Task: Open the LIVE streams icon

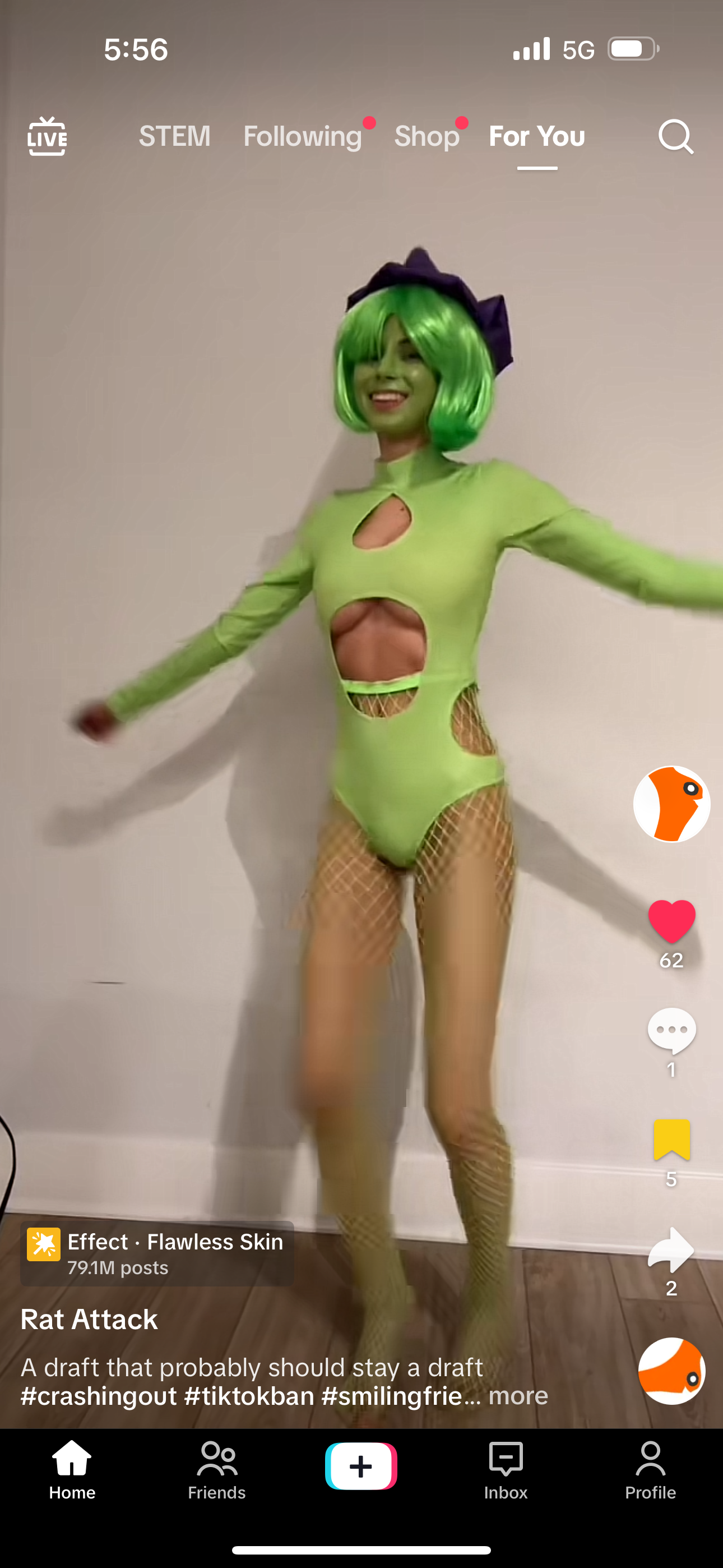Action: (47, 136)
